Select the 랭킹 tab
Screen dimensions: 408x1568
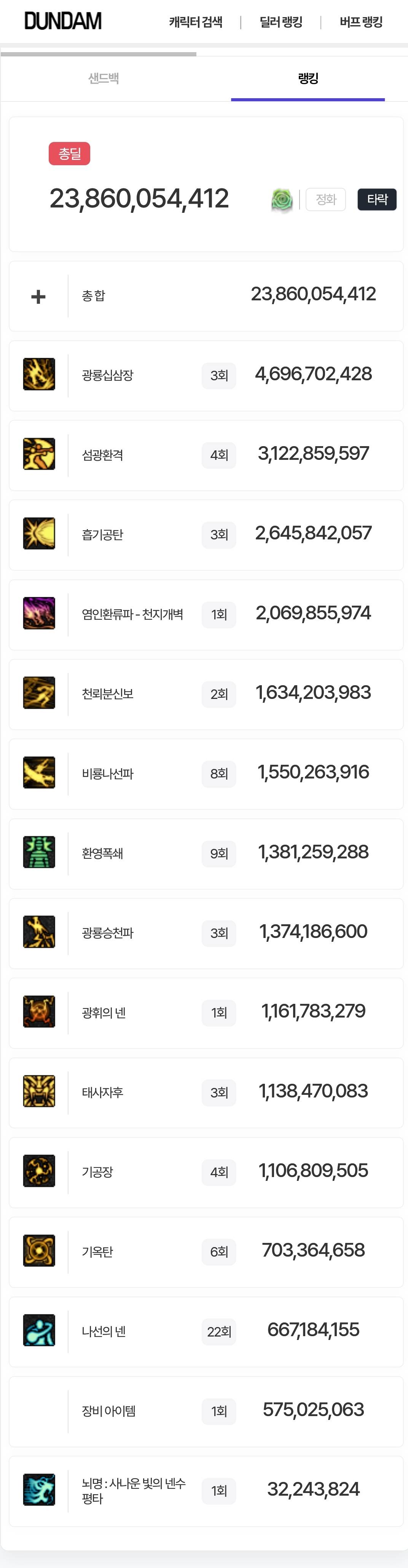[308, 78]
